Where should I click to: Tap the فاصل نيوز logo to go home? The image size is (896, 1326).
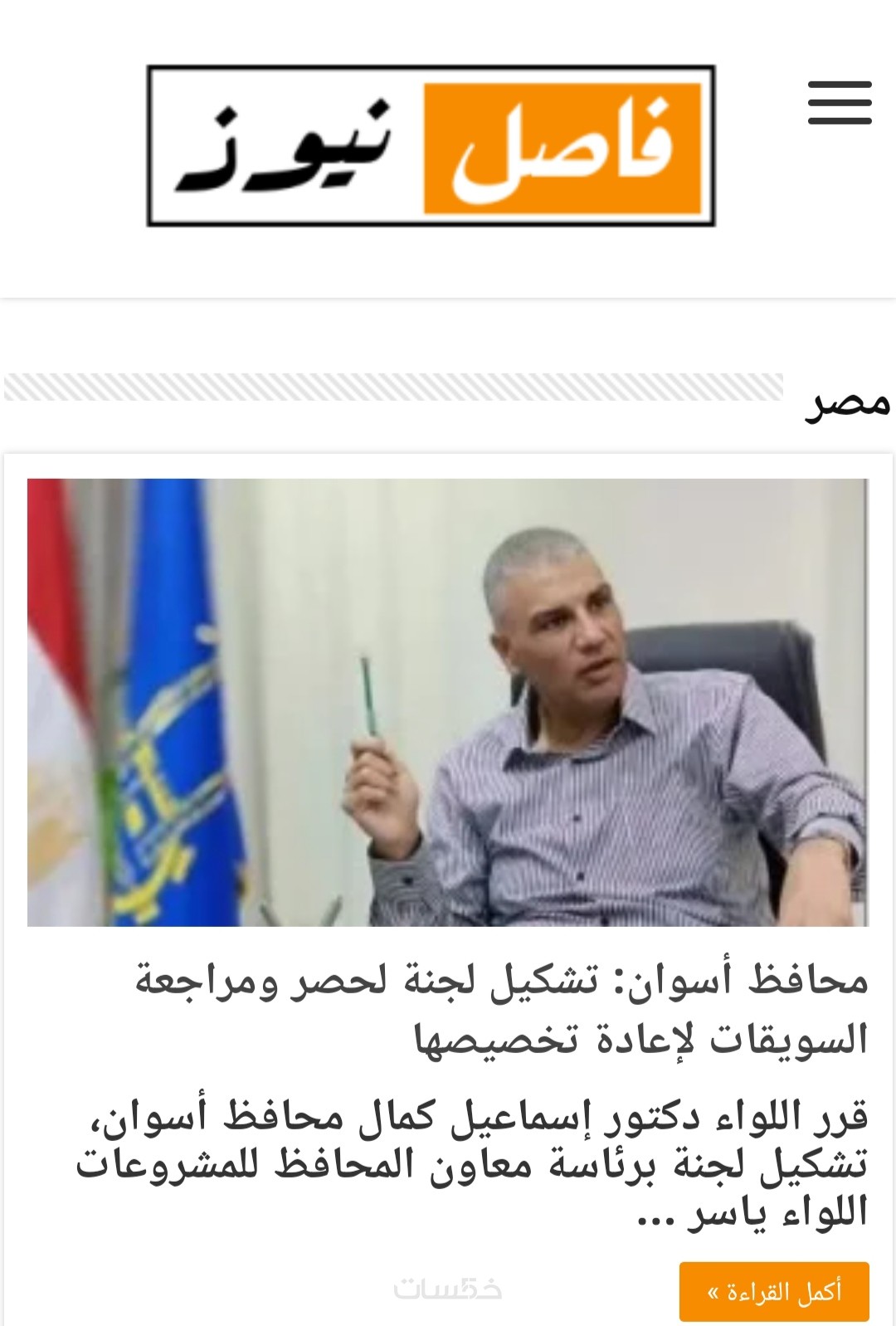[431, 146]
